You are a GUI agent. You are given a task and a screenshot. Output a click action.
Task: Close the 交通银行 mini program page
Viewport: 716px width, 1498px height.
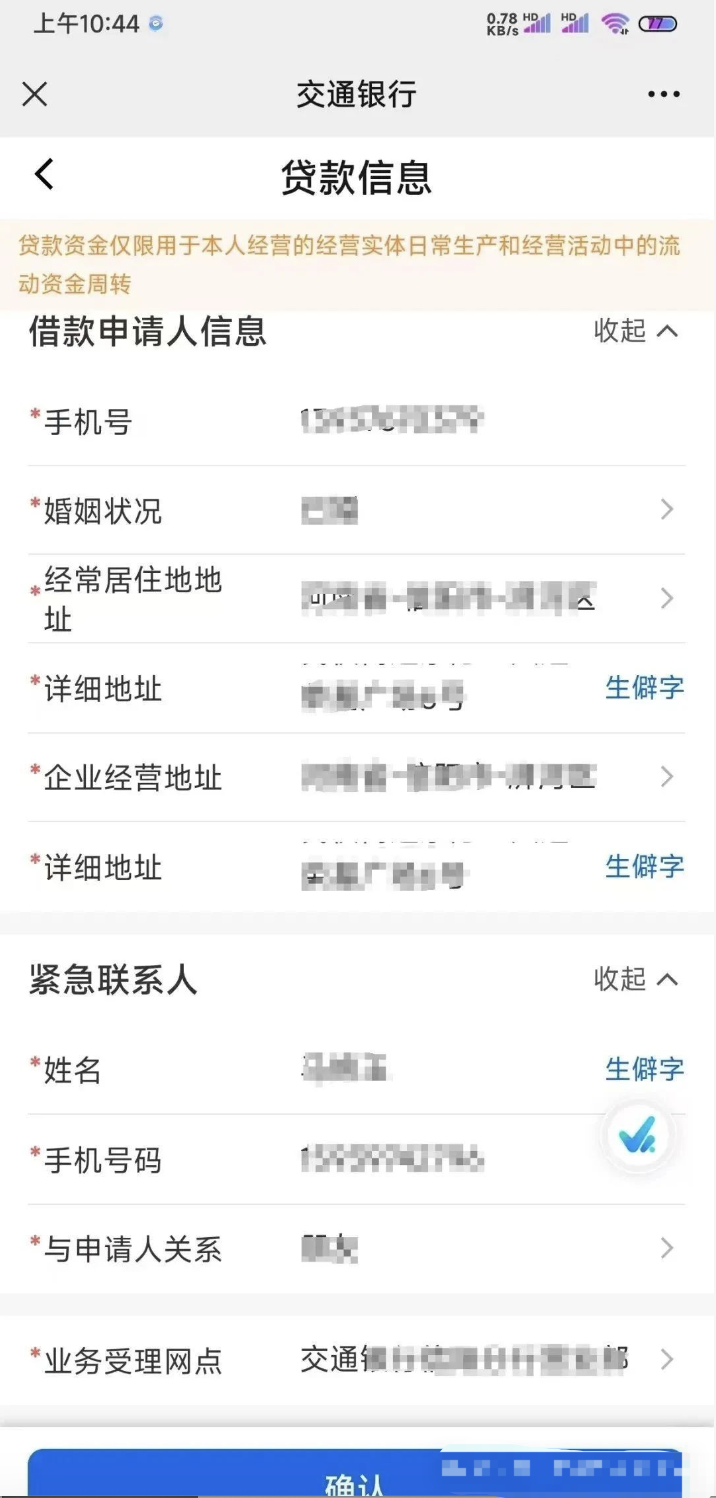click(35, 95)
